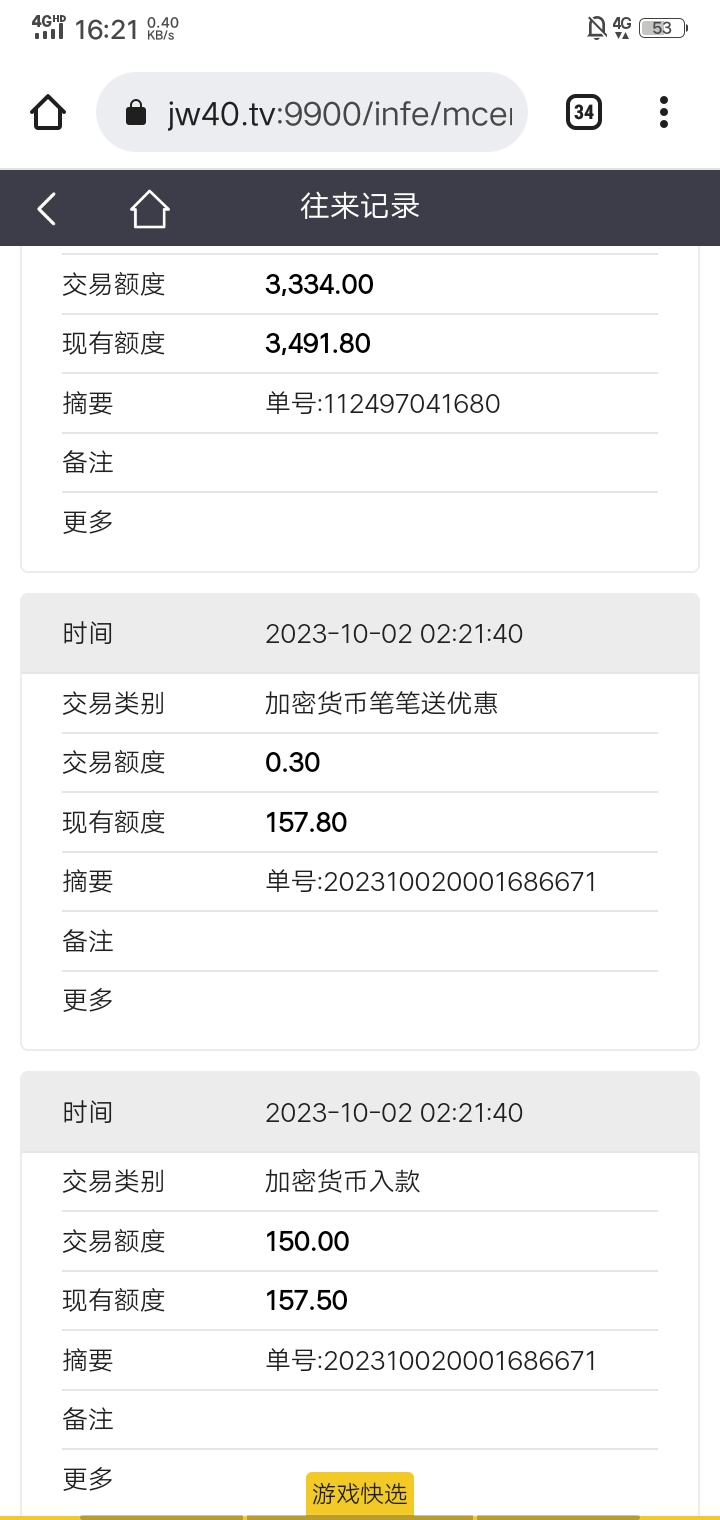The height and width of the screenshot is (1520, 720).
Task: Open the site home icon in header
Action: [149, 208]
